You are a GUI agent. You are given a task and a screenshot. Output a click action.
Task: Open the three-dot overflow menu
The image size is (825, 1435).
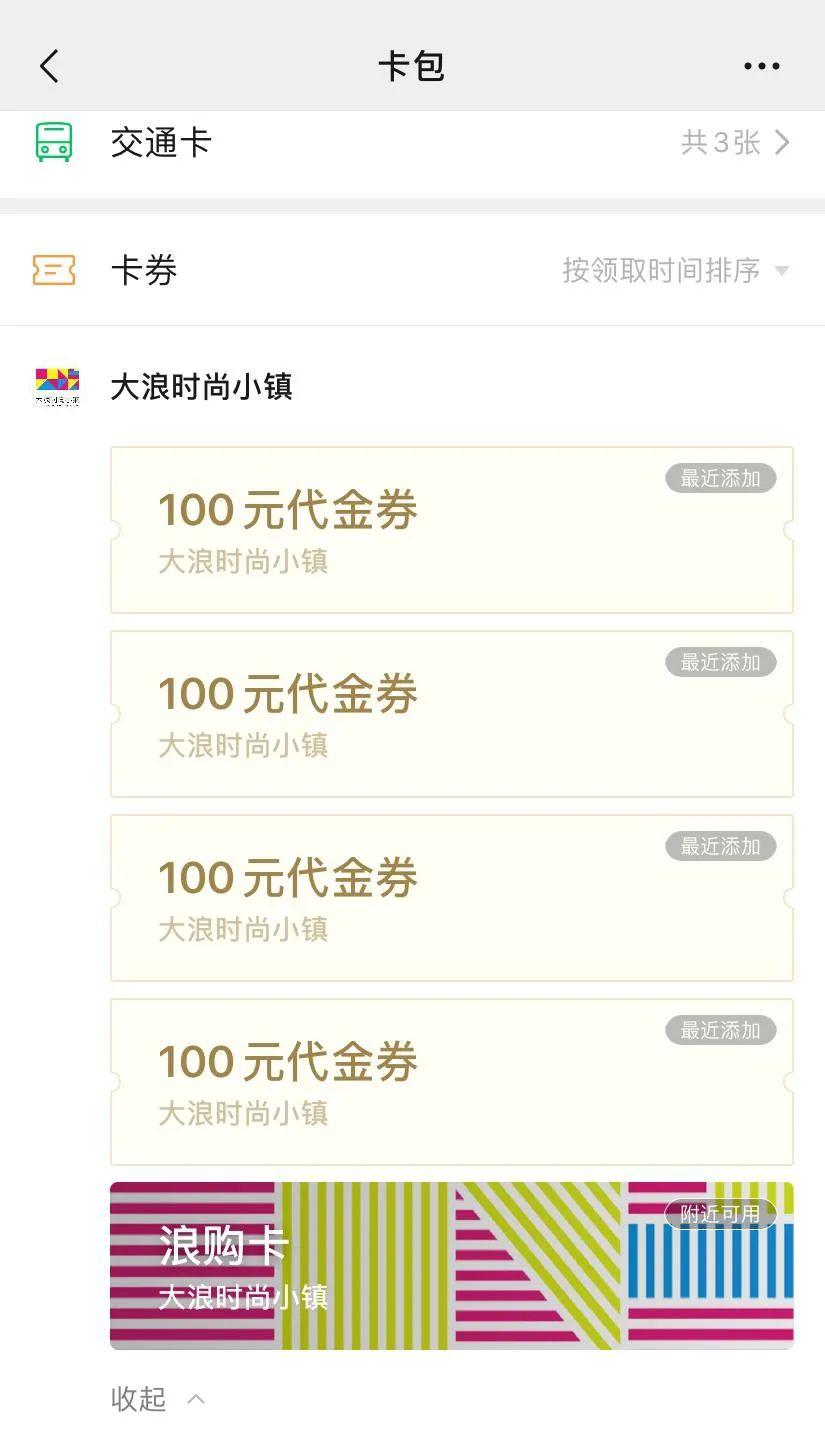[x=761, y=66]
